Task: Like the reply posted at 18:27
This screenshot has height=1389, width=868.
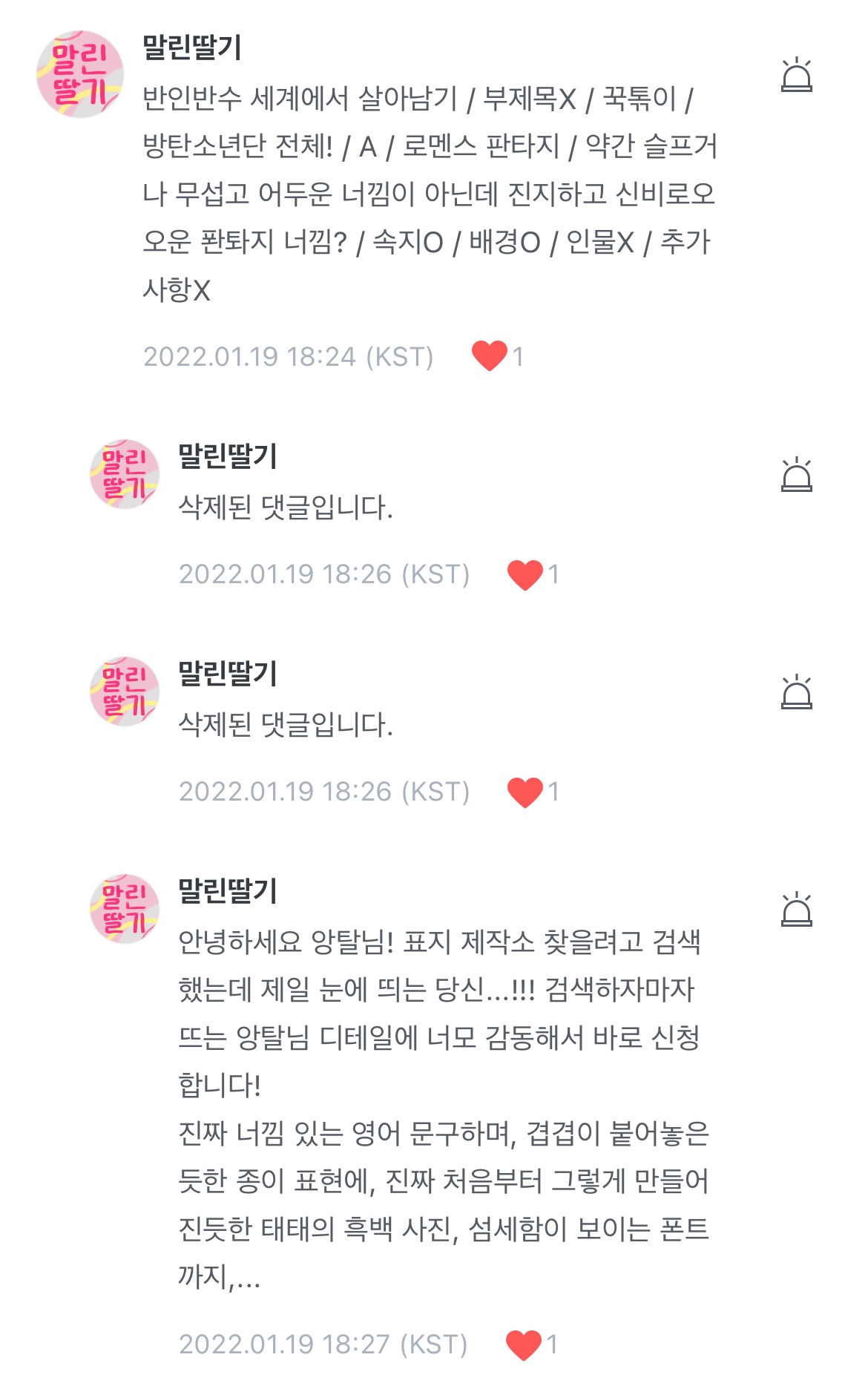Action: [x=524, y=1344]
